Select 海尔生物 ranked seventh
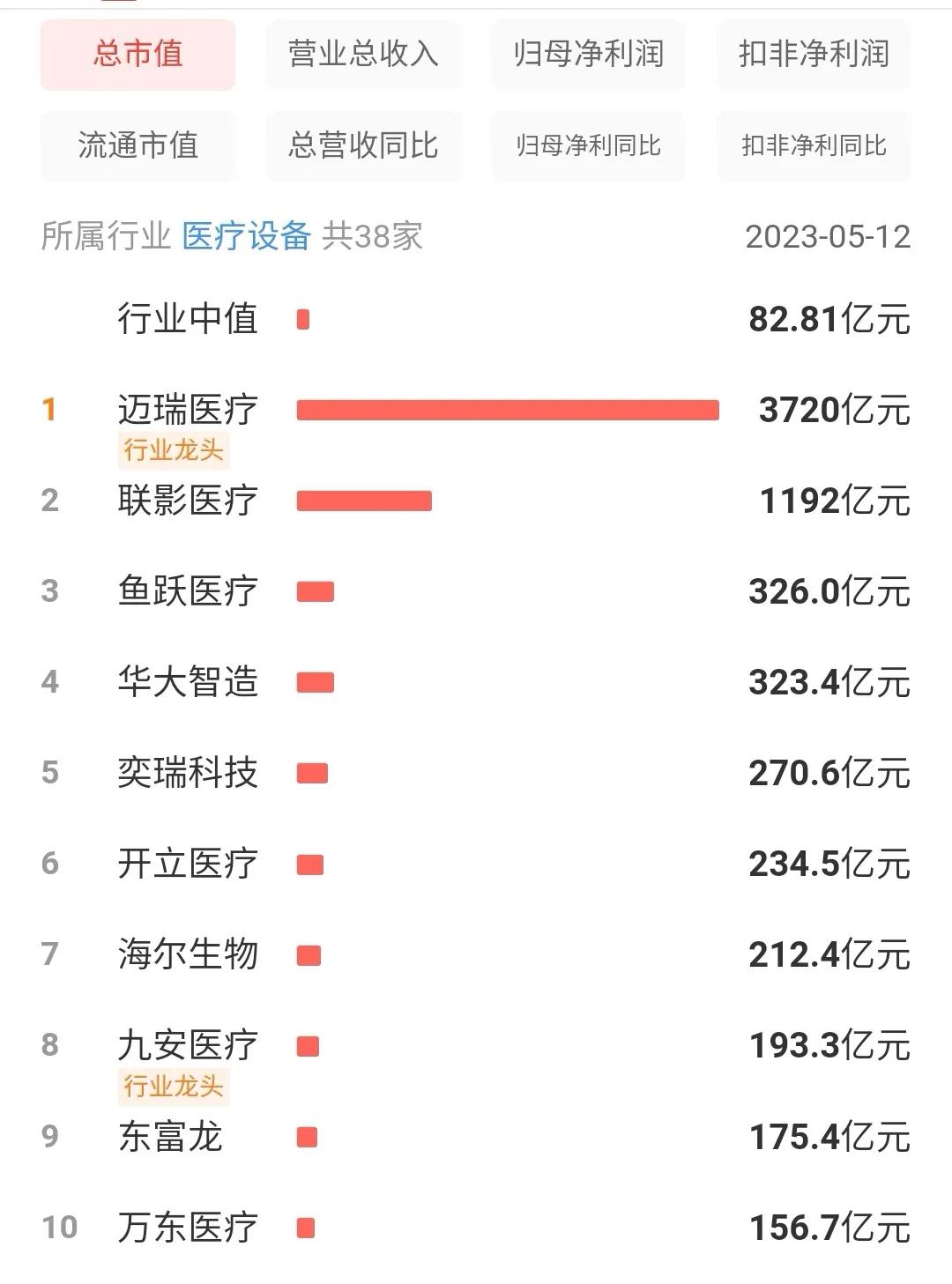The height and width of the screenshot is (1284, 952). [x=189, y=954]
